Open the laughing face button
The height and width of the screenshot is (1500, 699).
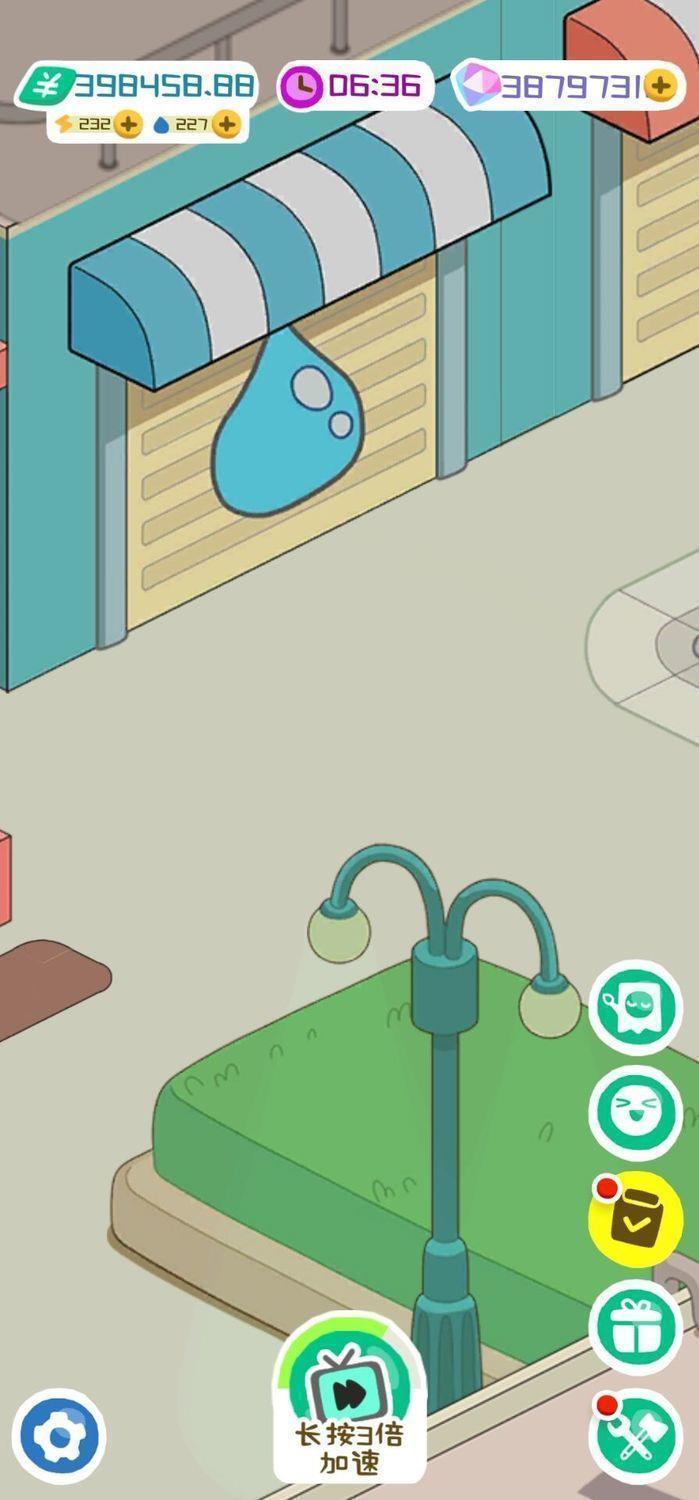click(636, 1114)
